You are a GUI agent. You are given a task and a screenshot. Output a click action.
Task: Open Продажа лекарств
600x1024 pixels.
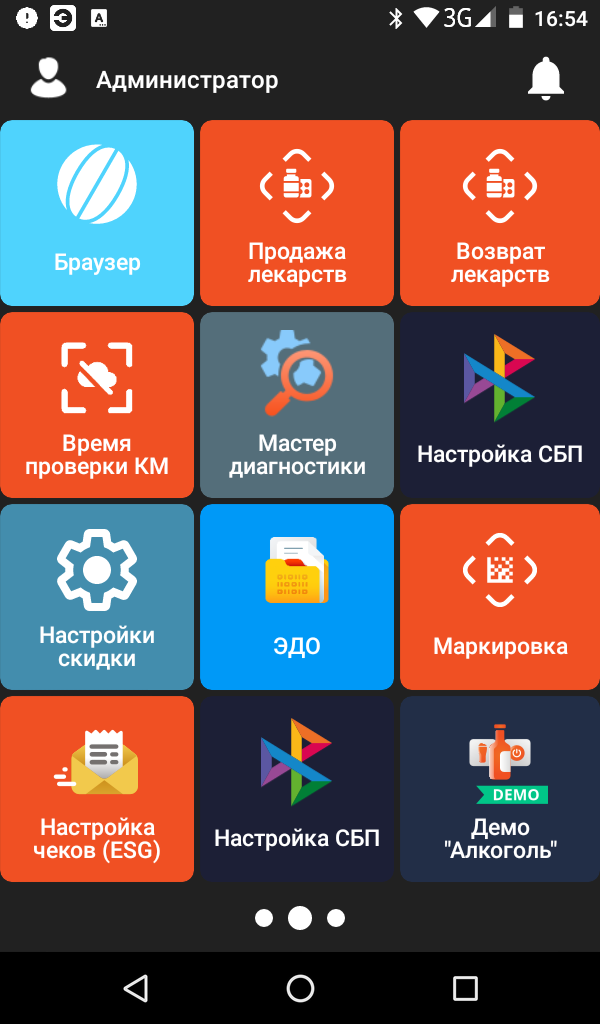(x=297, y=213)
